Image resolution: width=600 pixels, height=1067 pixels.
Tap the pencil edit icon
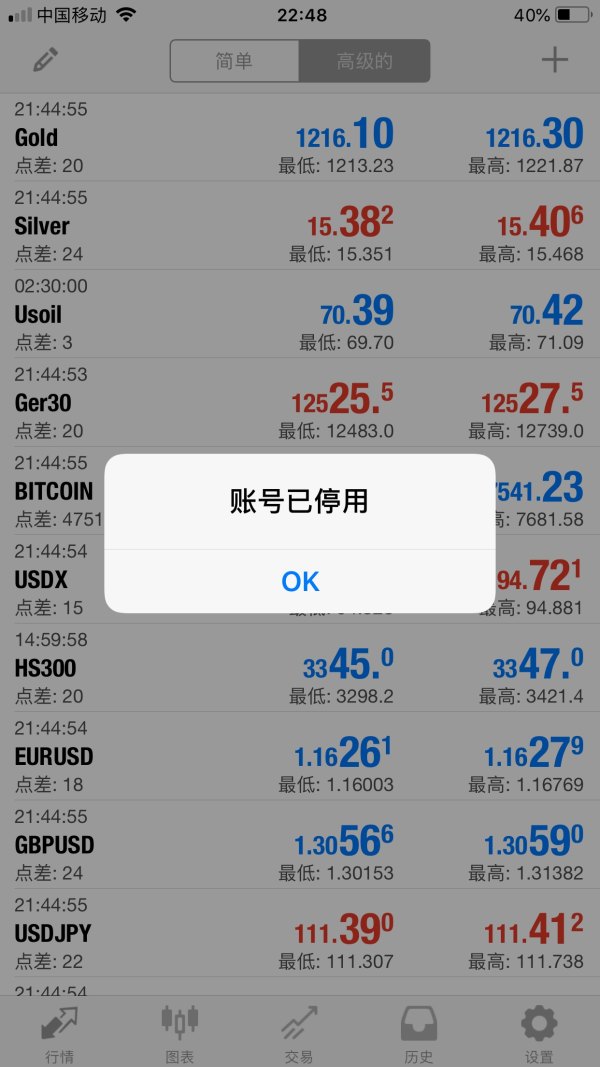(46, 60)
